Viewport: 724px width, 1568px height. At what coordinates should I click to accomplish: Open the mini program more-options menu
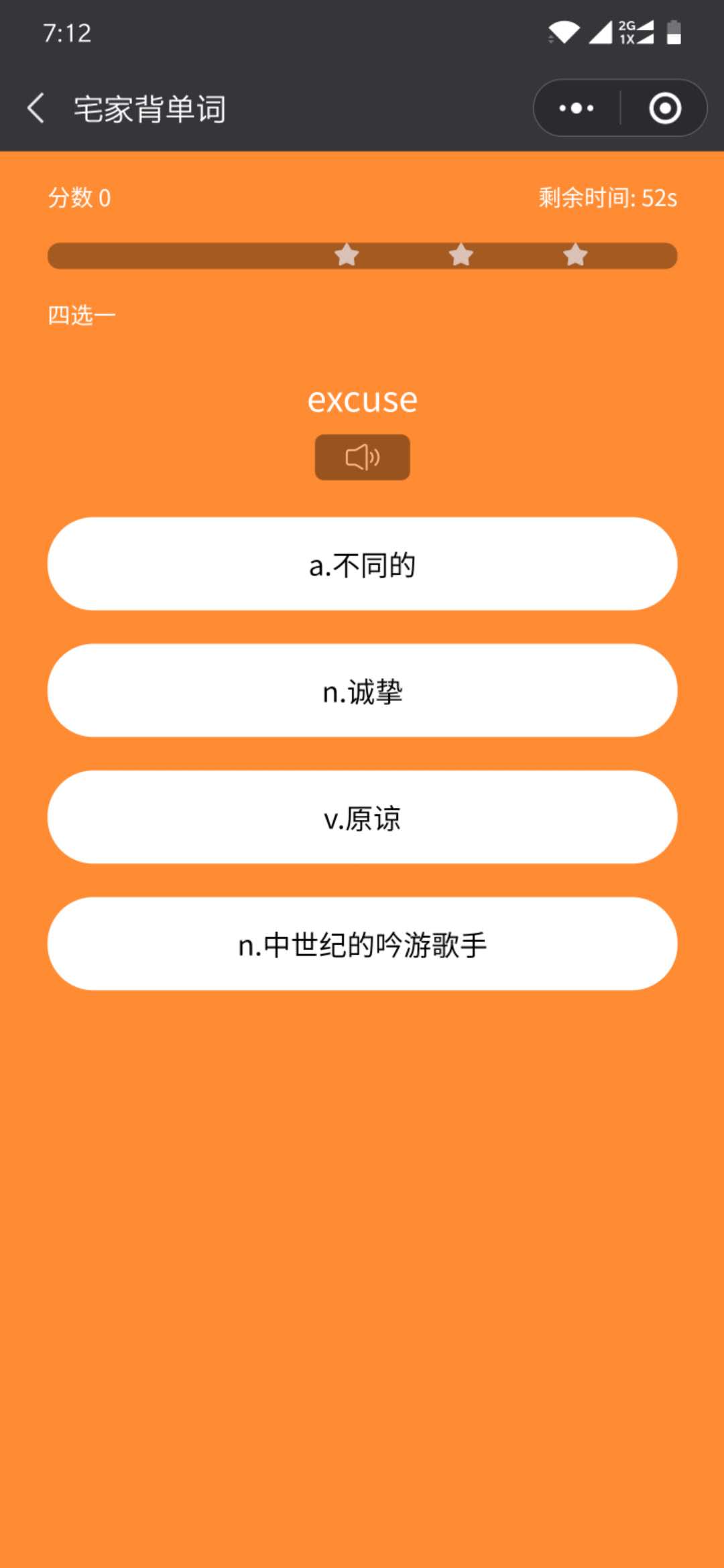(577, 108)
